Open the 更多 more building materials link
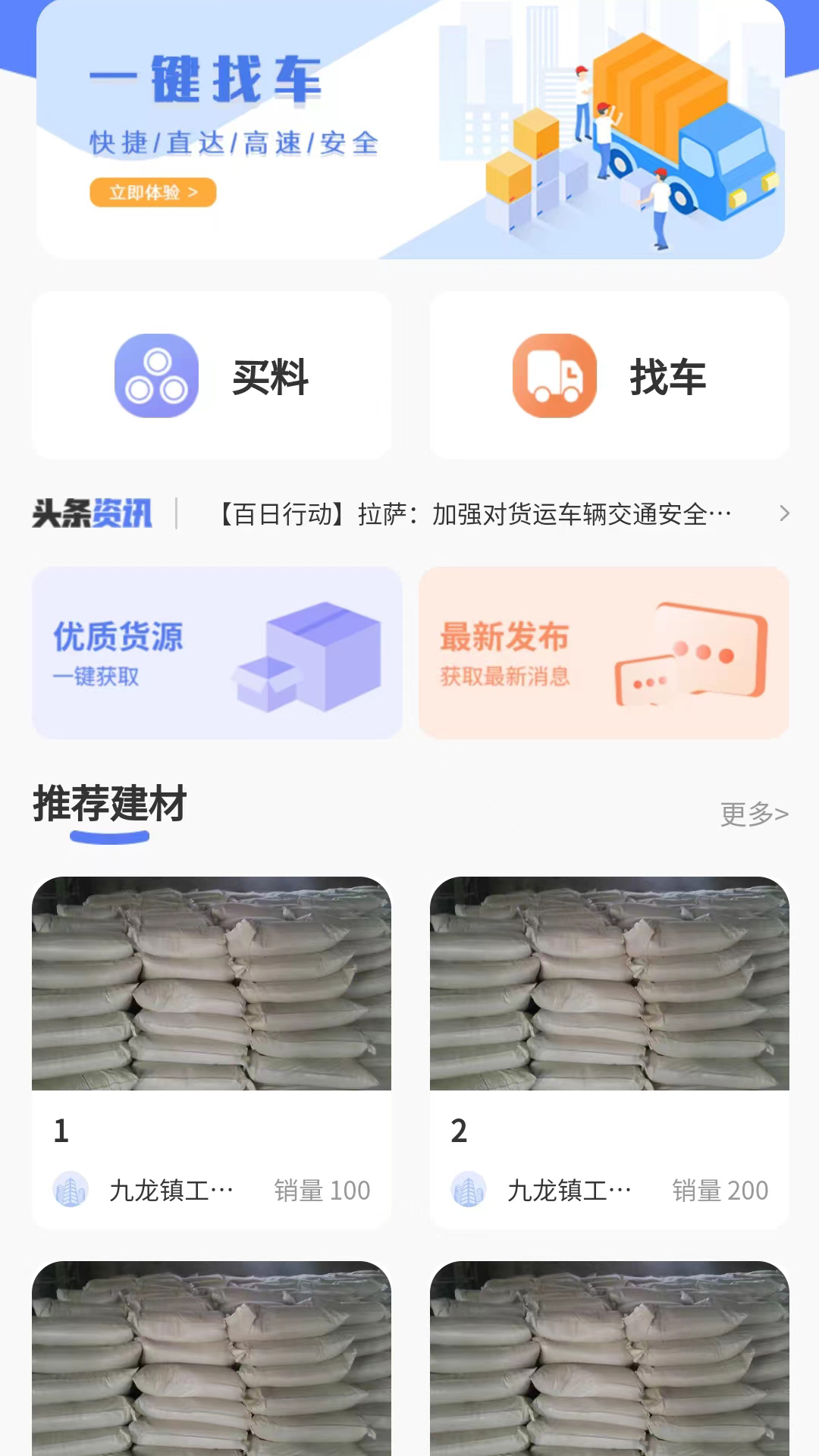This screenshot has width=819, height=1456. (x=755, y=813)
